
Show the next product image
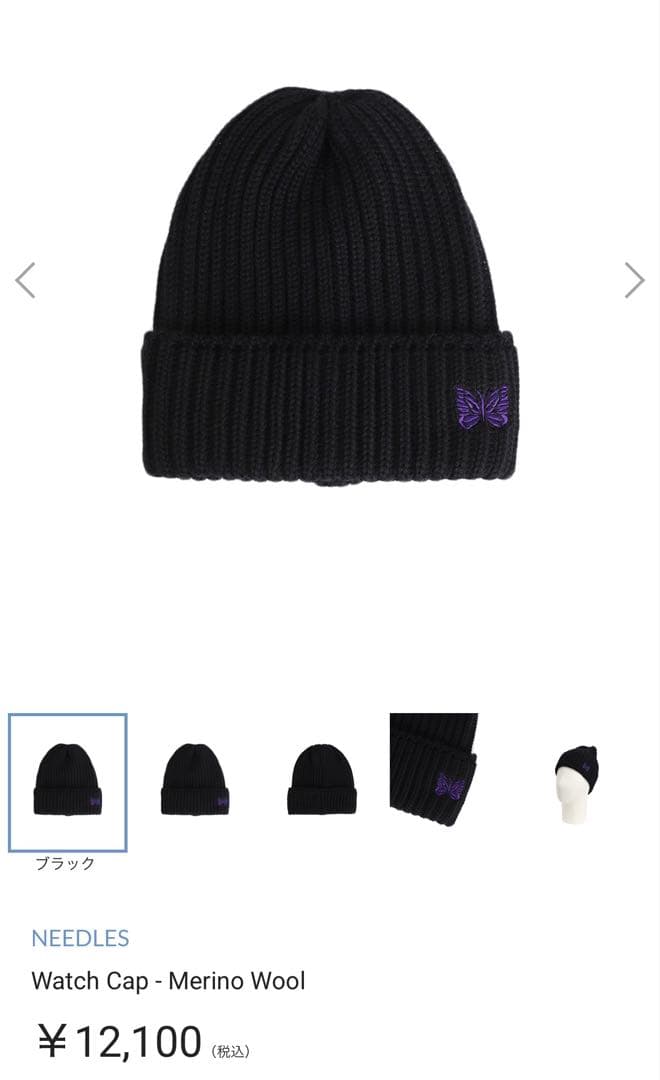[x=634, y=280]
